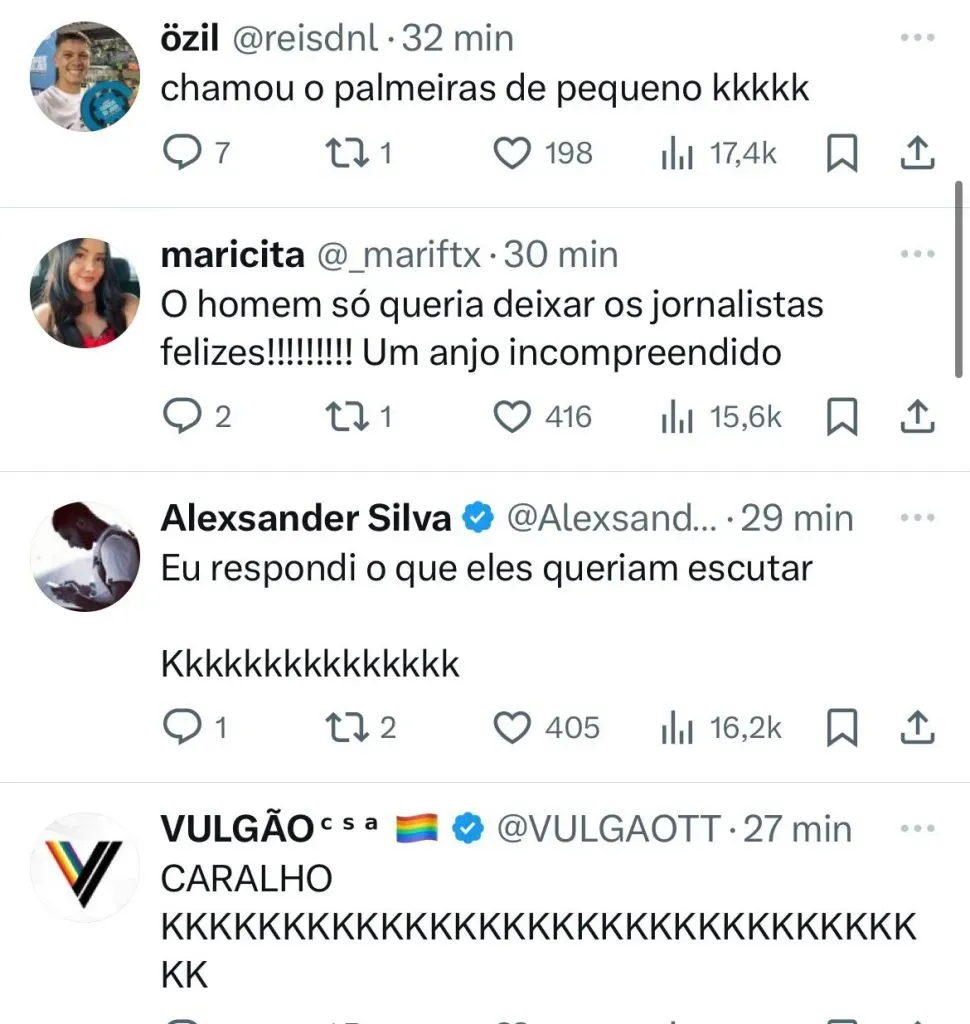Reply to özil's tweet about palmeiras
This screenshot has width=970, height=1024.
click(x=182, y=153)
